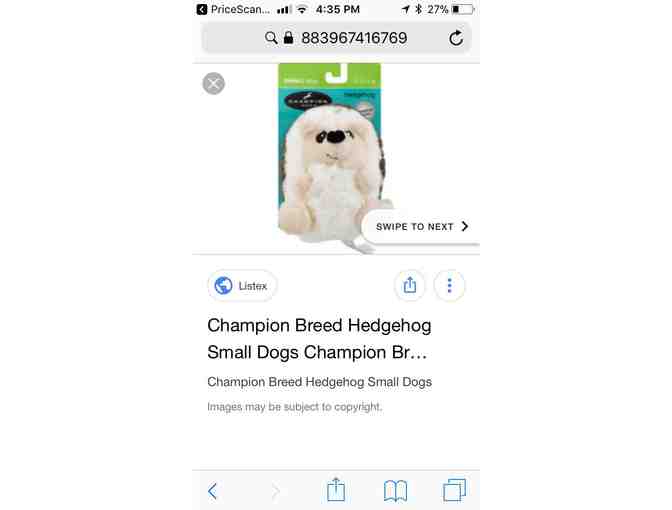The image size is (672, 510).
Task: Return to the PriceScan app via the breadcrumb
Action: pyautogui.click(x=232, y=9)
